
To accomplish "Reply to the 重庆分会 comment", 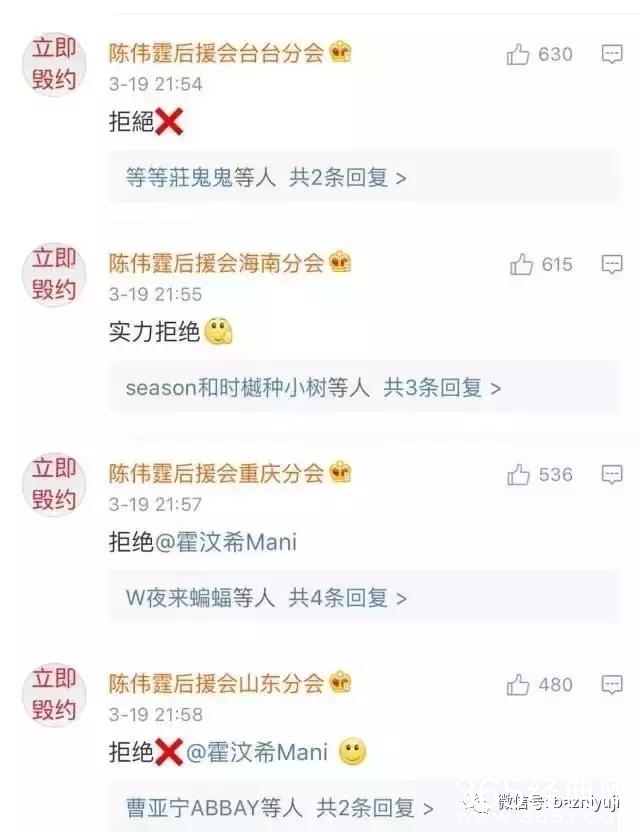I will [612, 475].
